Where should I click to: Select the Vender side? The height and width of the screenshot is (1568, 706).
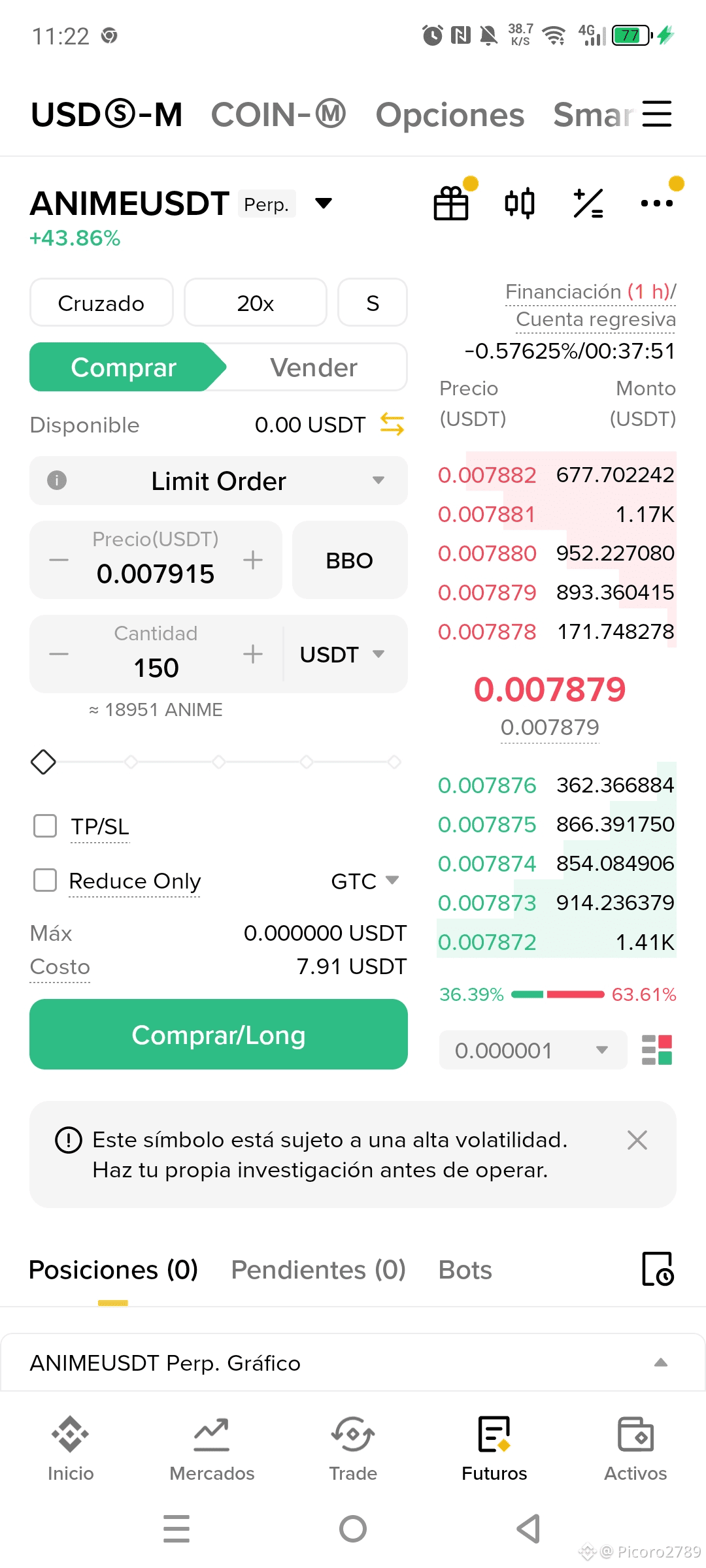pyautogui.click(x=314, y=367)
